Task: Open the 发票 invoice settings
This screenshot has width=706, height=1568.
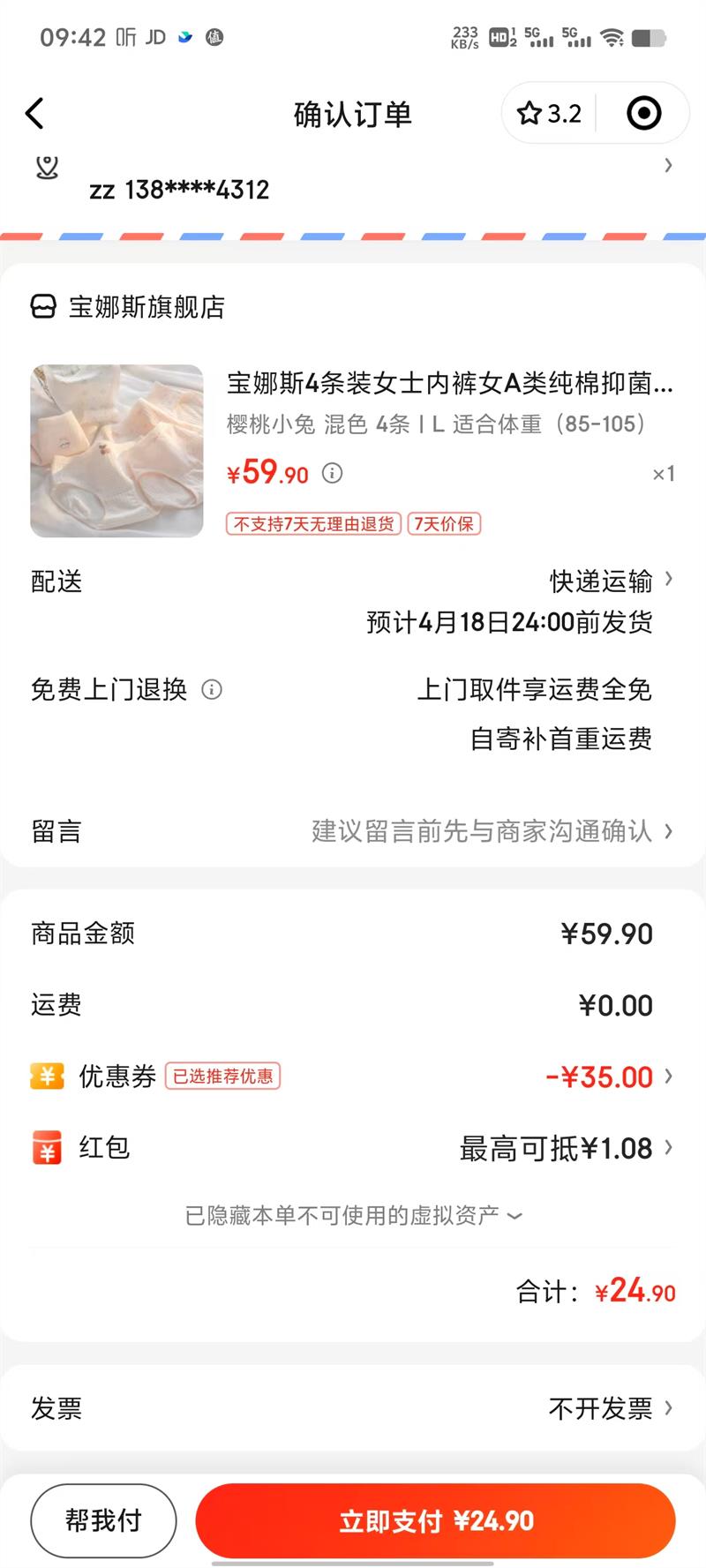Action: click(x=609, y=1408)
